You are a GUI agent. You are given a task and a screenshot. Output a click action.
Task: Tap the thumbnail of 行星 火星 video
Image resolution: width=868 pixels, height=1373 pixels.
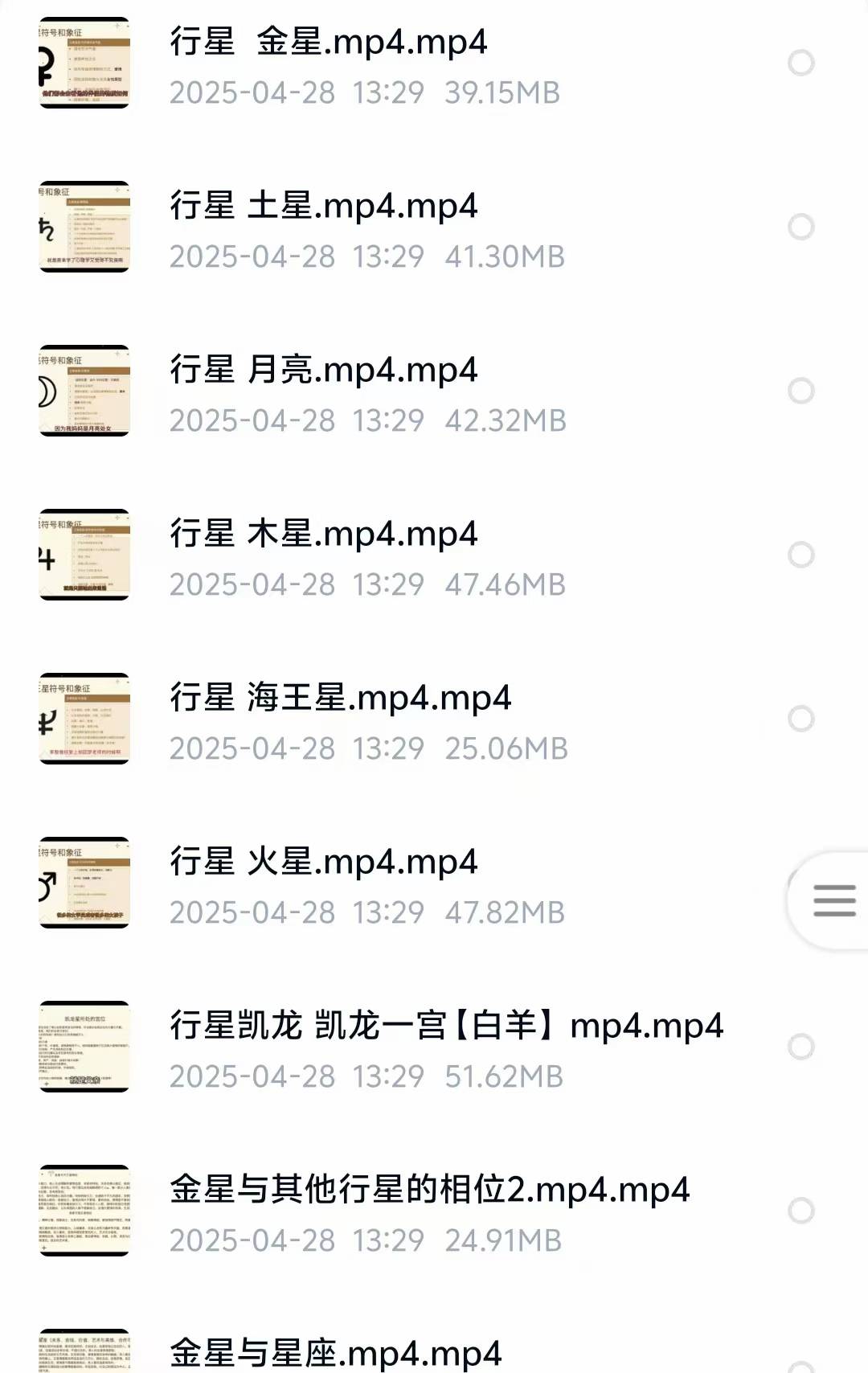point(84,883)
